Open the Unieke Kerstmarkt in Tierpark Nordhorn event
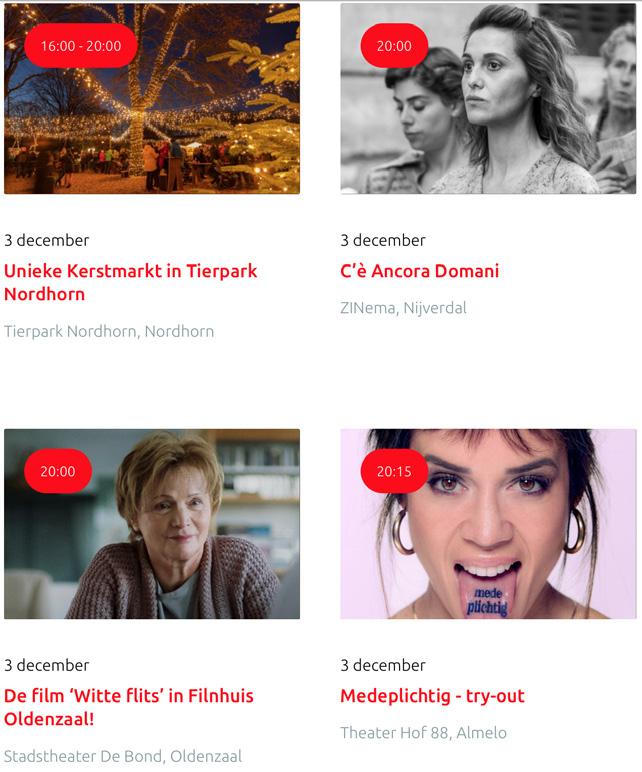 [x=130, y=282]
